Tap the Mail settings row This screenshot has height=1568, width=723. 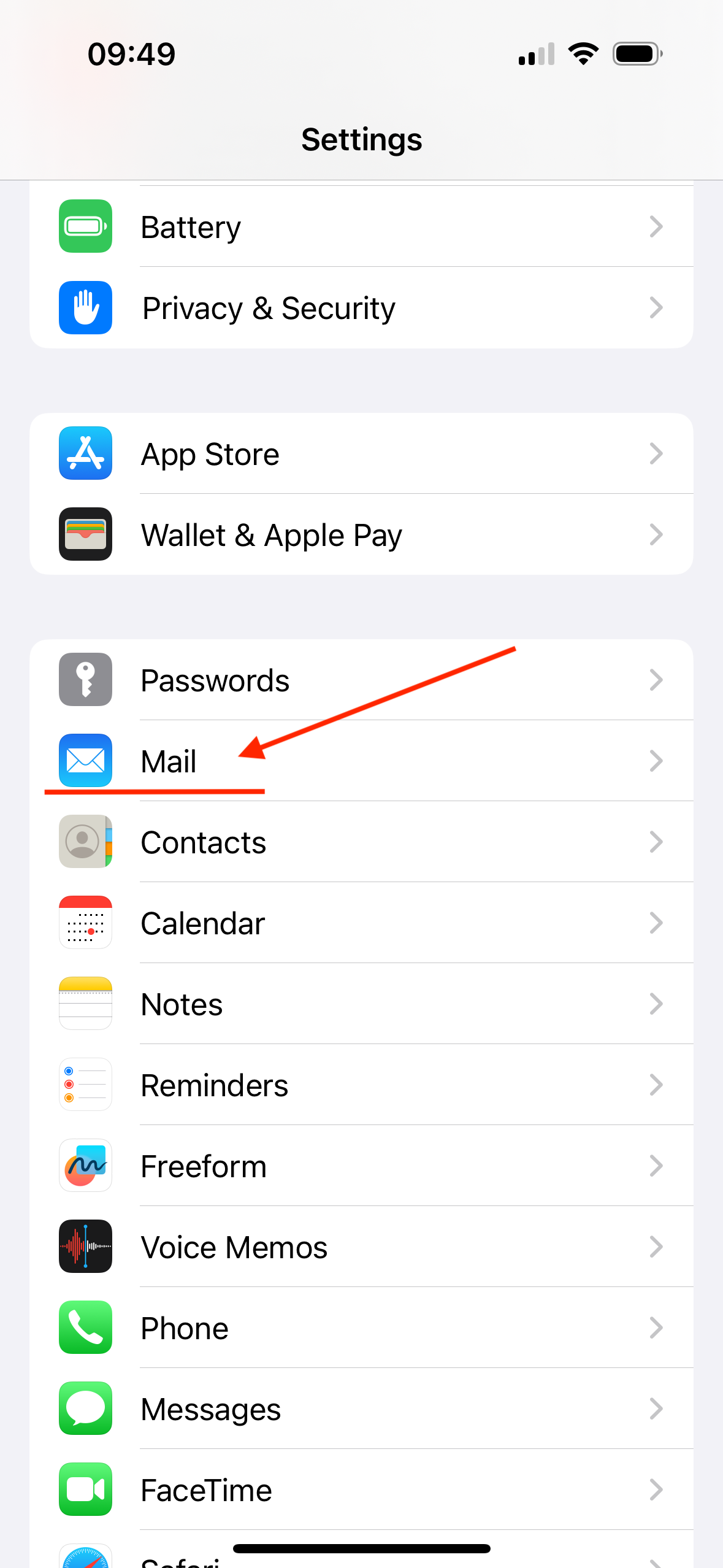pyautogui.click(x=361, y=761)
